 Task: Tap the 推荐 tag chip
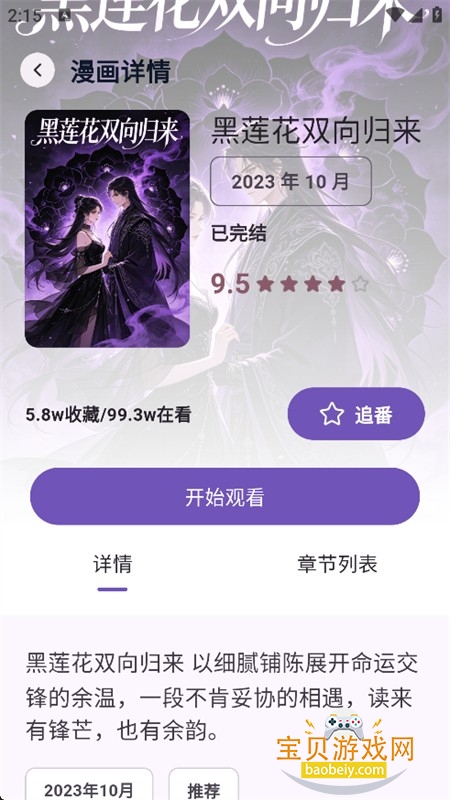click(x=204, y=786)
